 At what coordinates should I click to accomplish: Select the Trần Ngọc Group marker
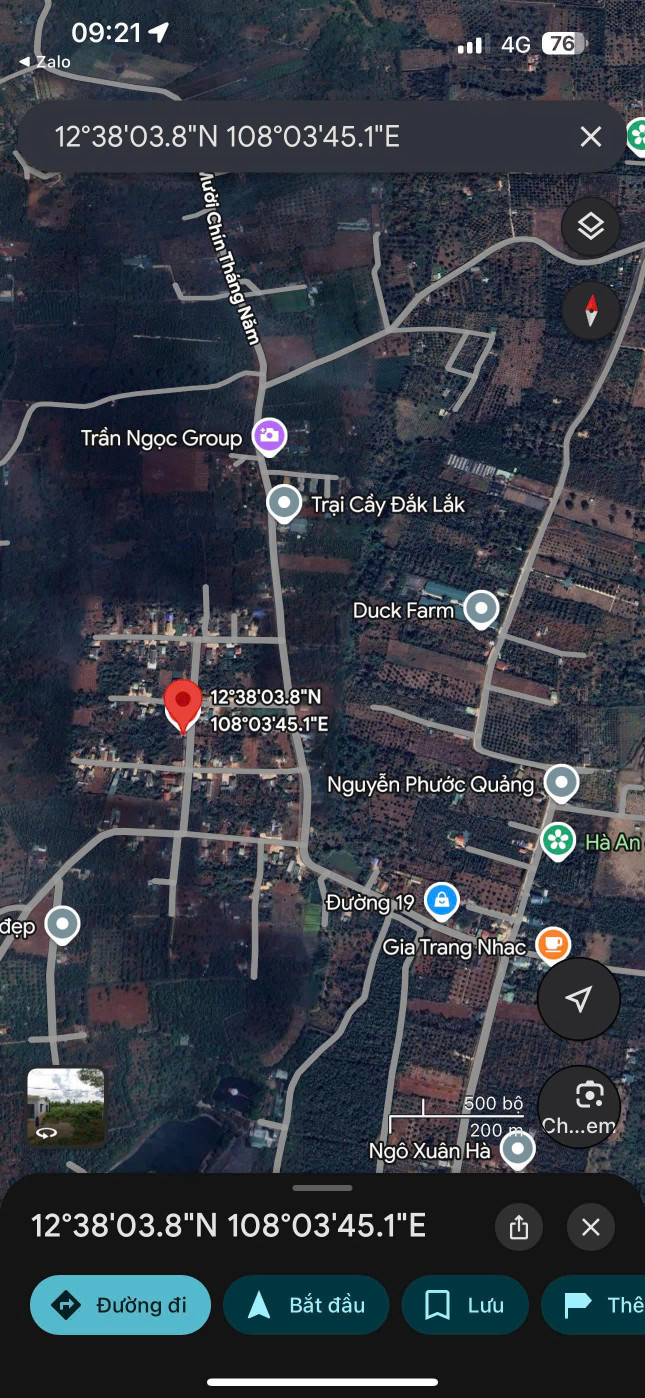click(269, 436)
